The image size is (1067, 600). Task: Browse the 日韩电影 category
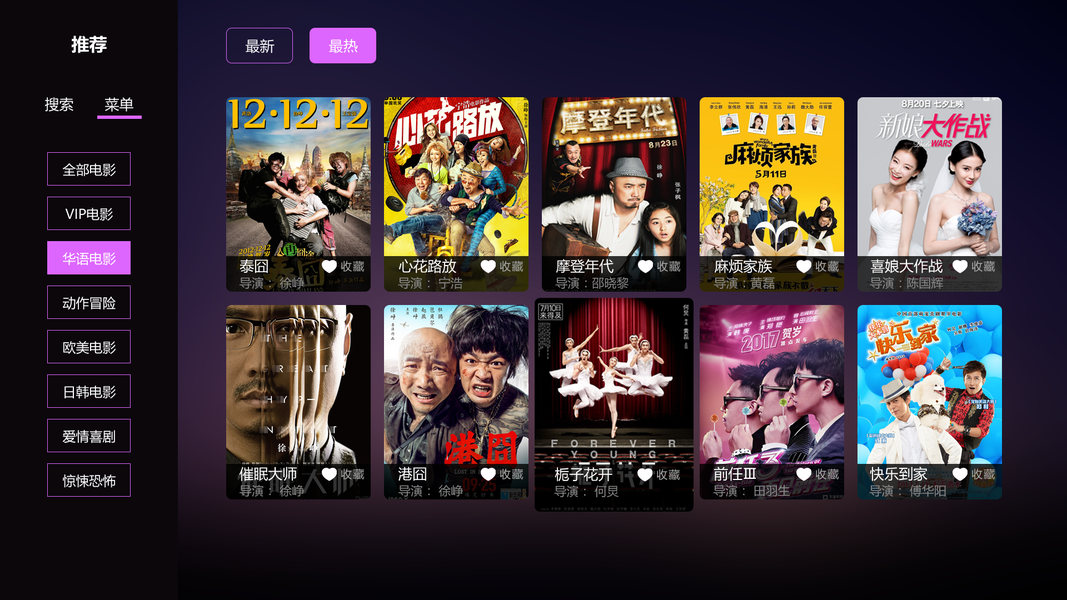[89, 391]
